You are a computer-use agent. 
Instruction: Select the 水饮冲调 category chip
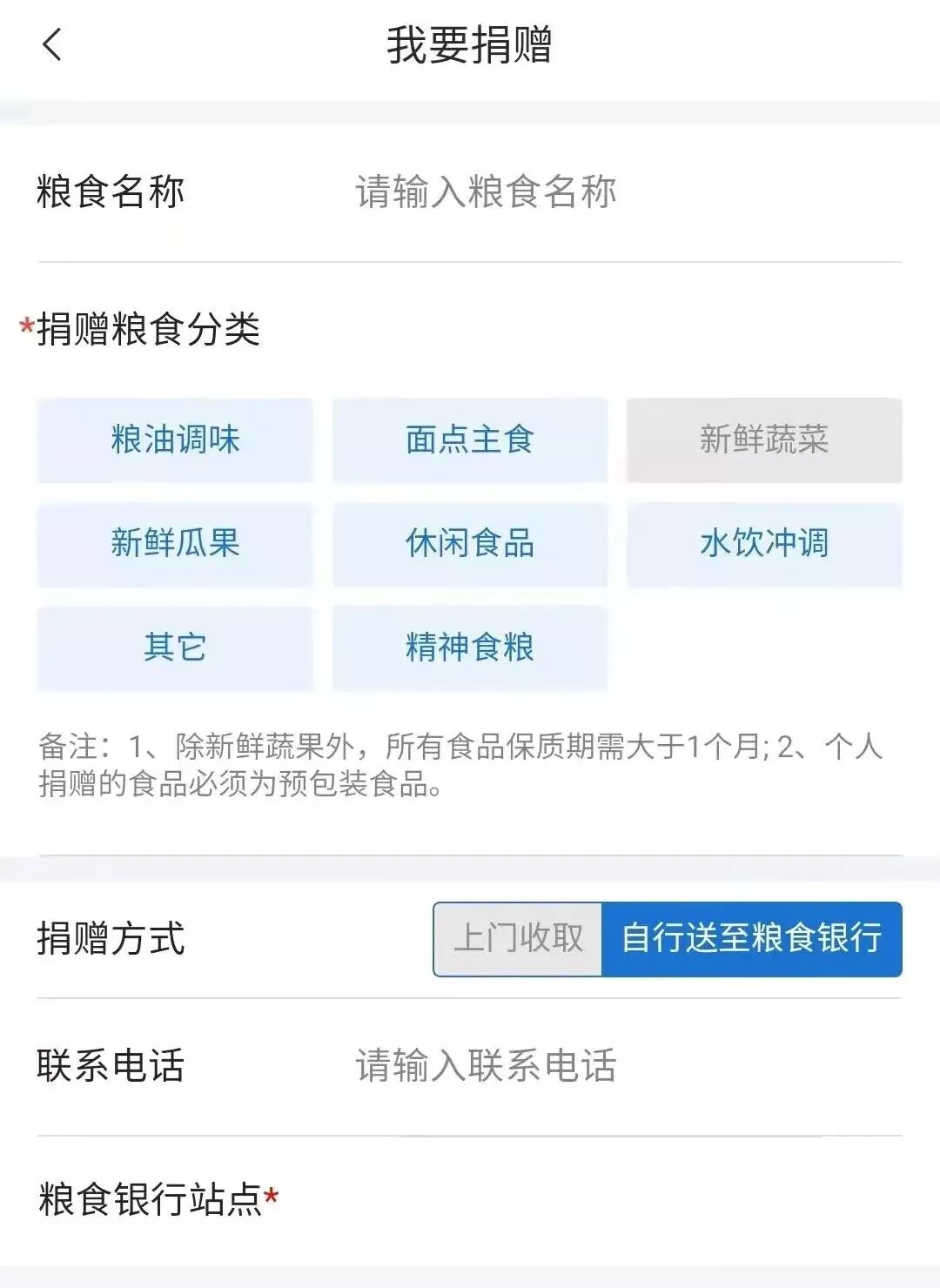coord(764,544)
